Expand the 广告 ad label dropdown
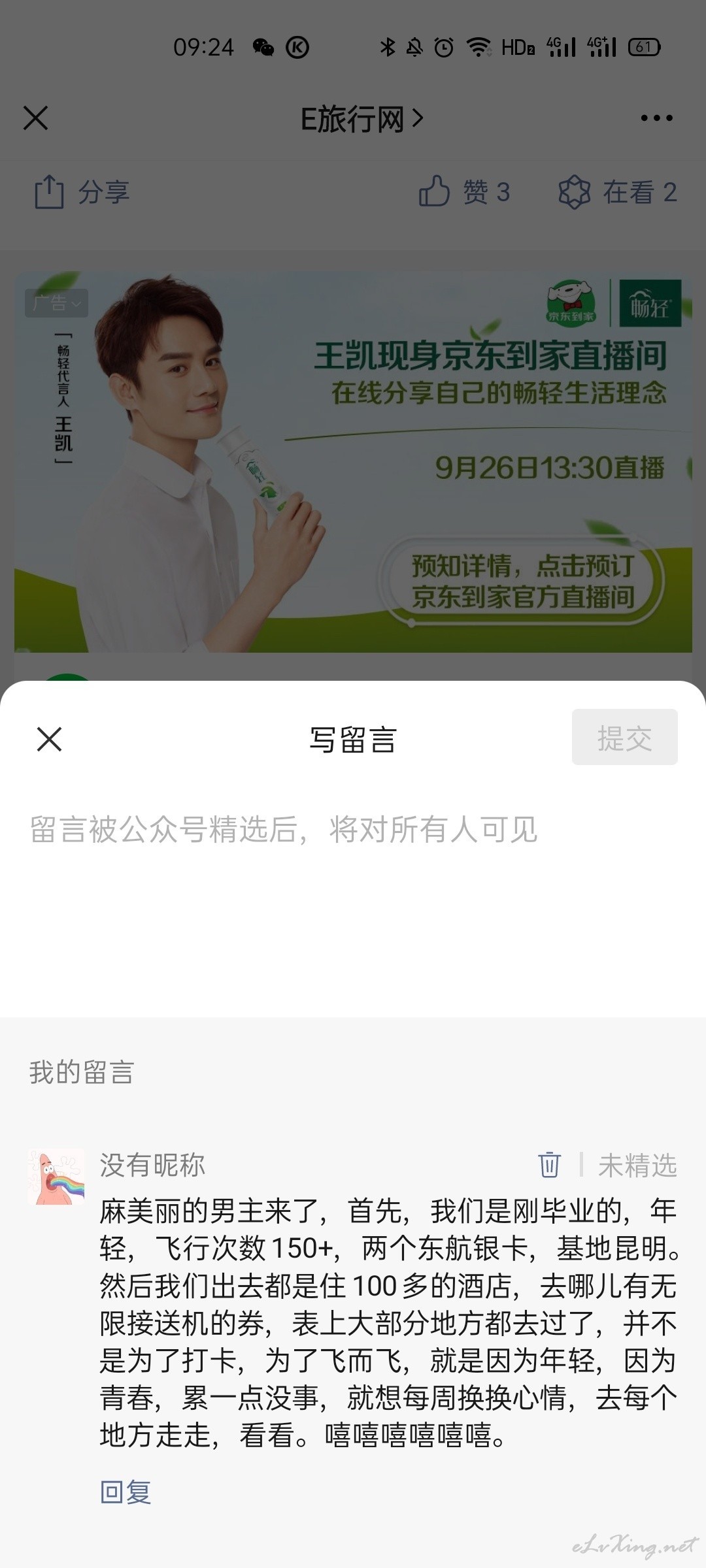Screen dimensions: 706x1568 (56, 303)
